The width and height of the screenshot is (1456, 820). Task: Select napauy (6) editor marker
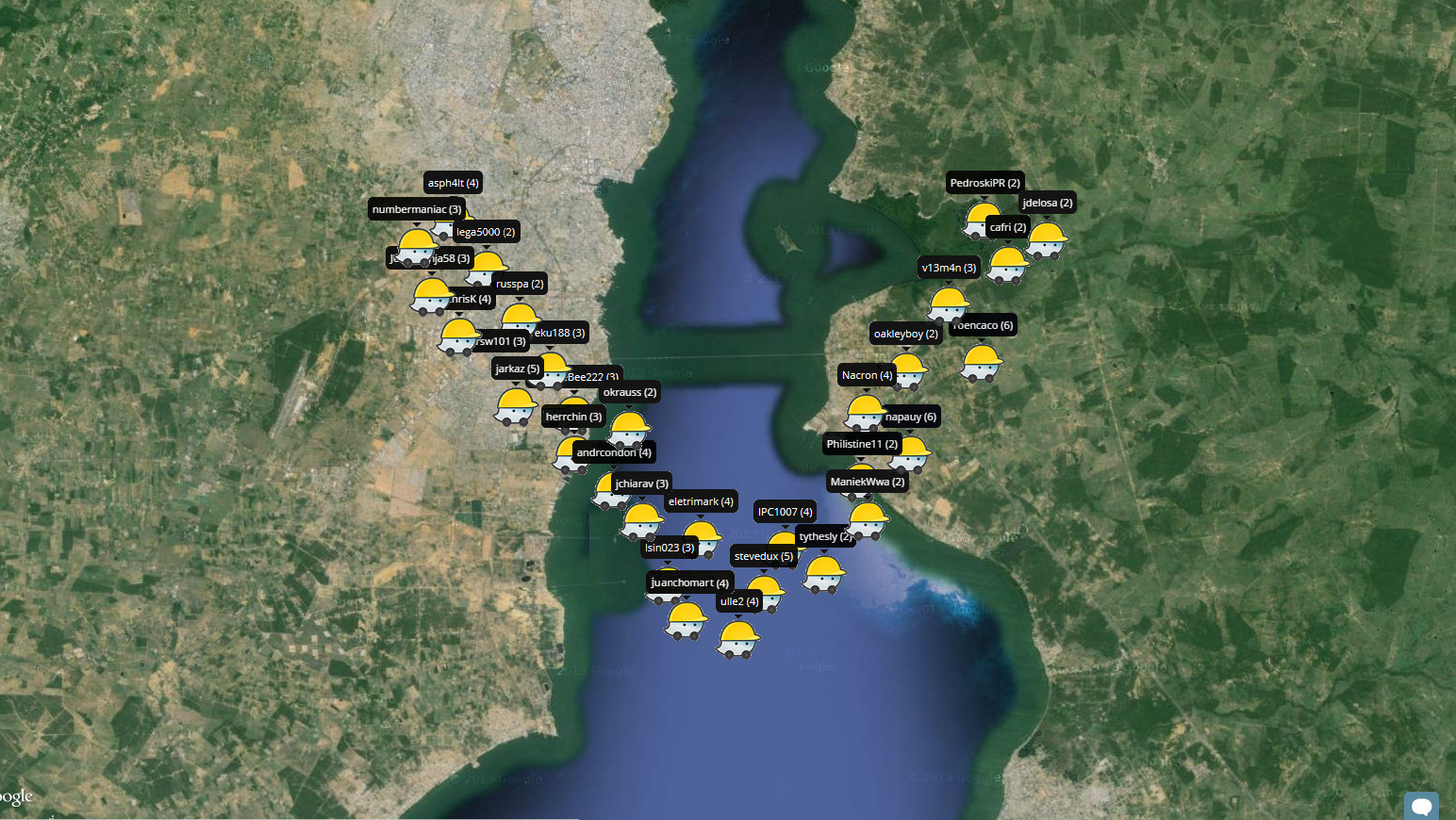click(x=910, y=417)
